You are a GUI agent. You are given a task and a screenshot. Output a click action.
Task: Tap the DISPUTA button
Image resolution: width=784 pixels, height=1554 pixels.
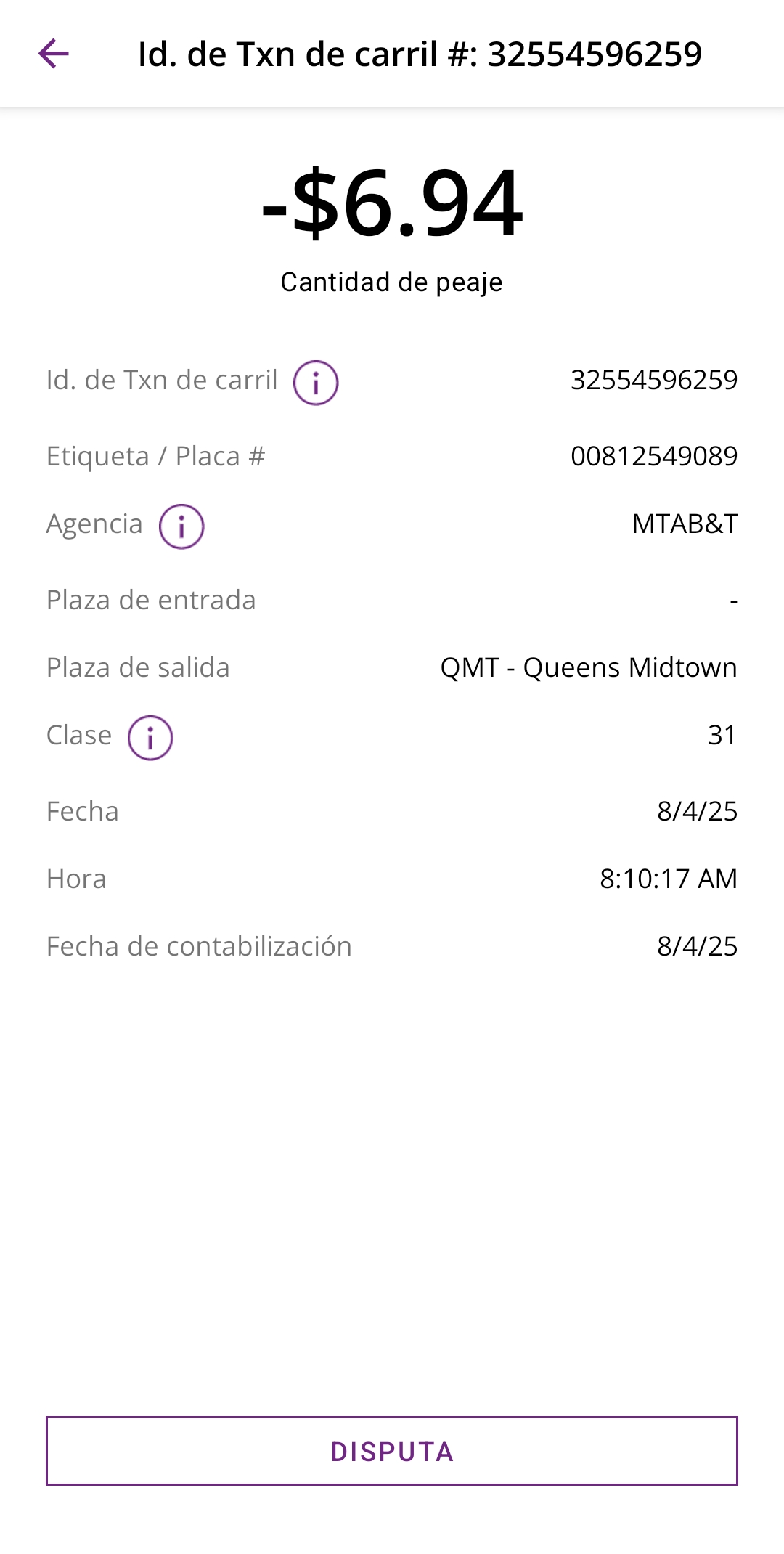pyautogui.click(x=392, y=1451)
